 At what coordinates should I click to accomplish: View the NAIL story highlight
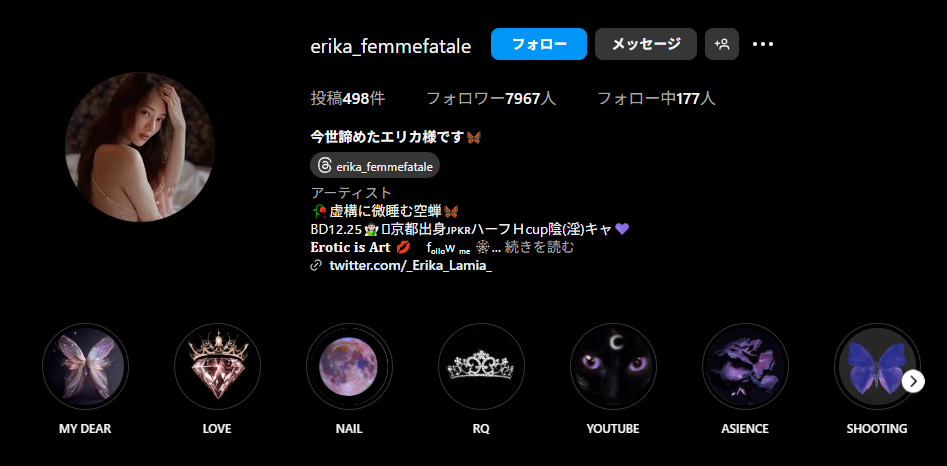point(349,366)
